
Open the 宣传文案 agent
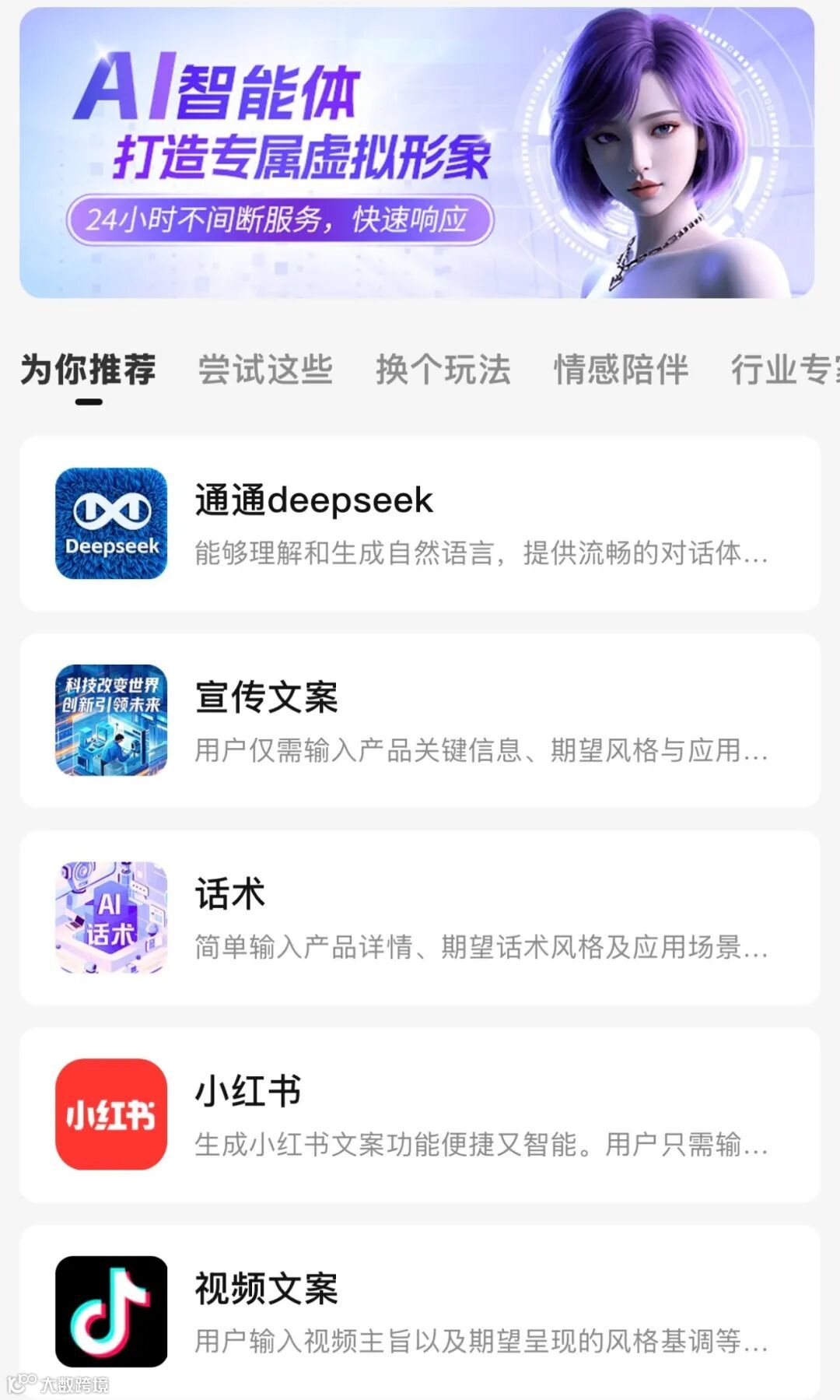point(420,721)
